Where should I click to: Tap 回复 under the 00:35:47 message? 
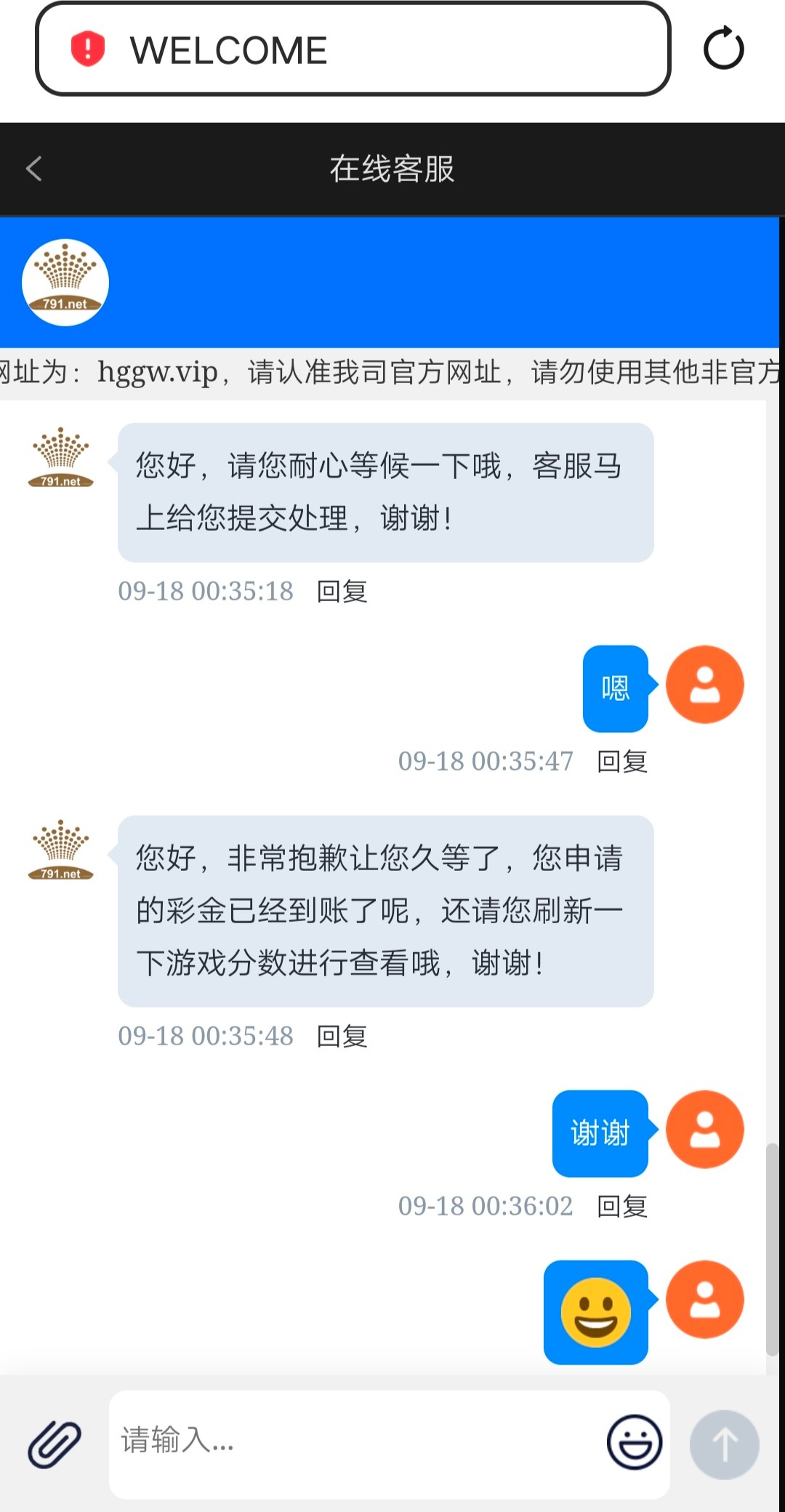coord(621,762)
